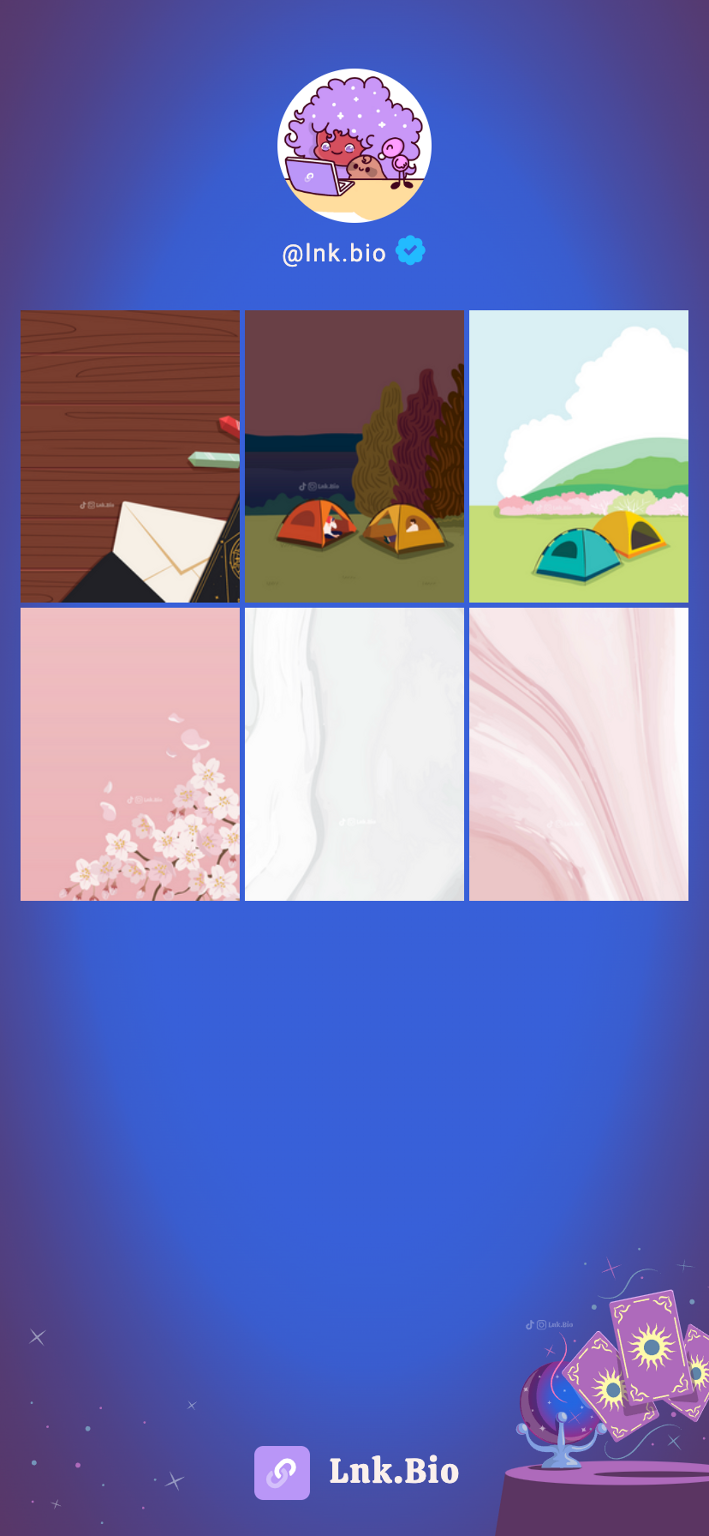Viewport: 709px width, 1536px height.
Task: Open the cherry blossom pink tile
Action: pos(130,754)
